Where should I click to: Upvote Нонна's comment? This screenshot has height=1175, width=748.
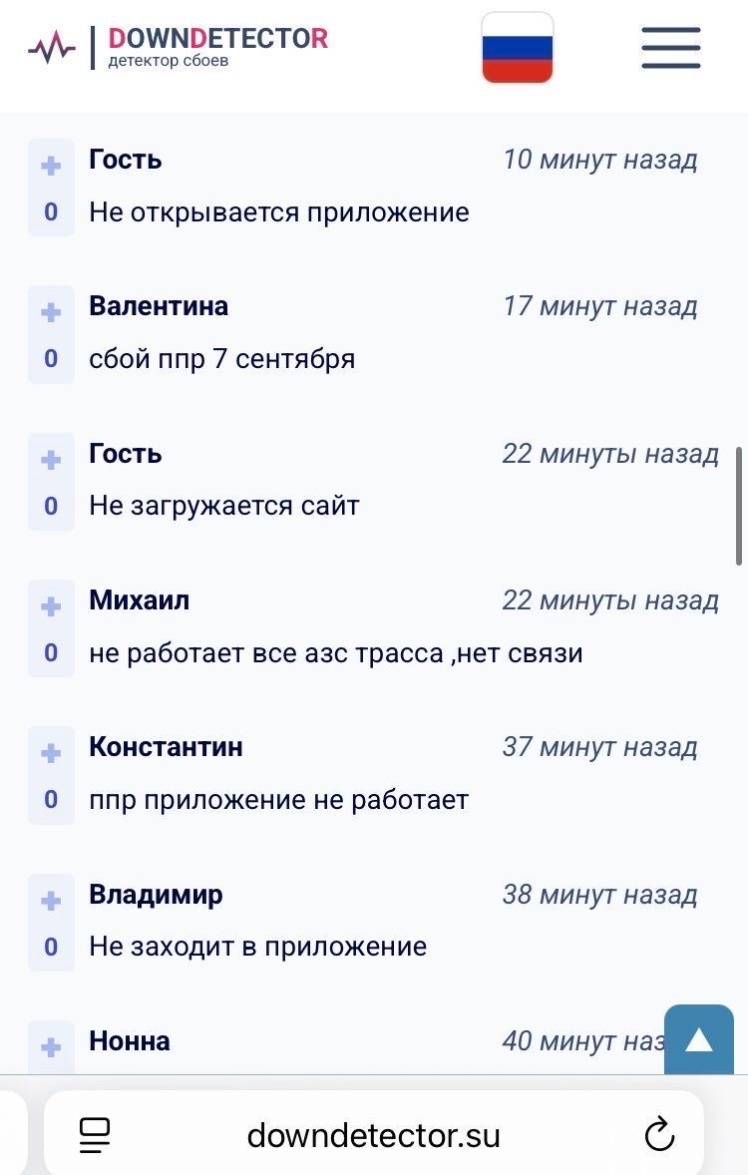coord(51,1047)
